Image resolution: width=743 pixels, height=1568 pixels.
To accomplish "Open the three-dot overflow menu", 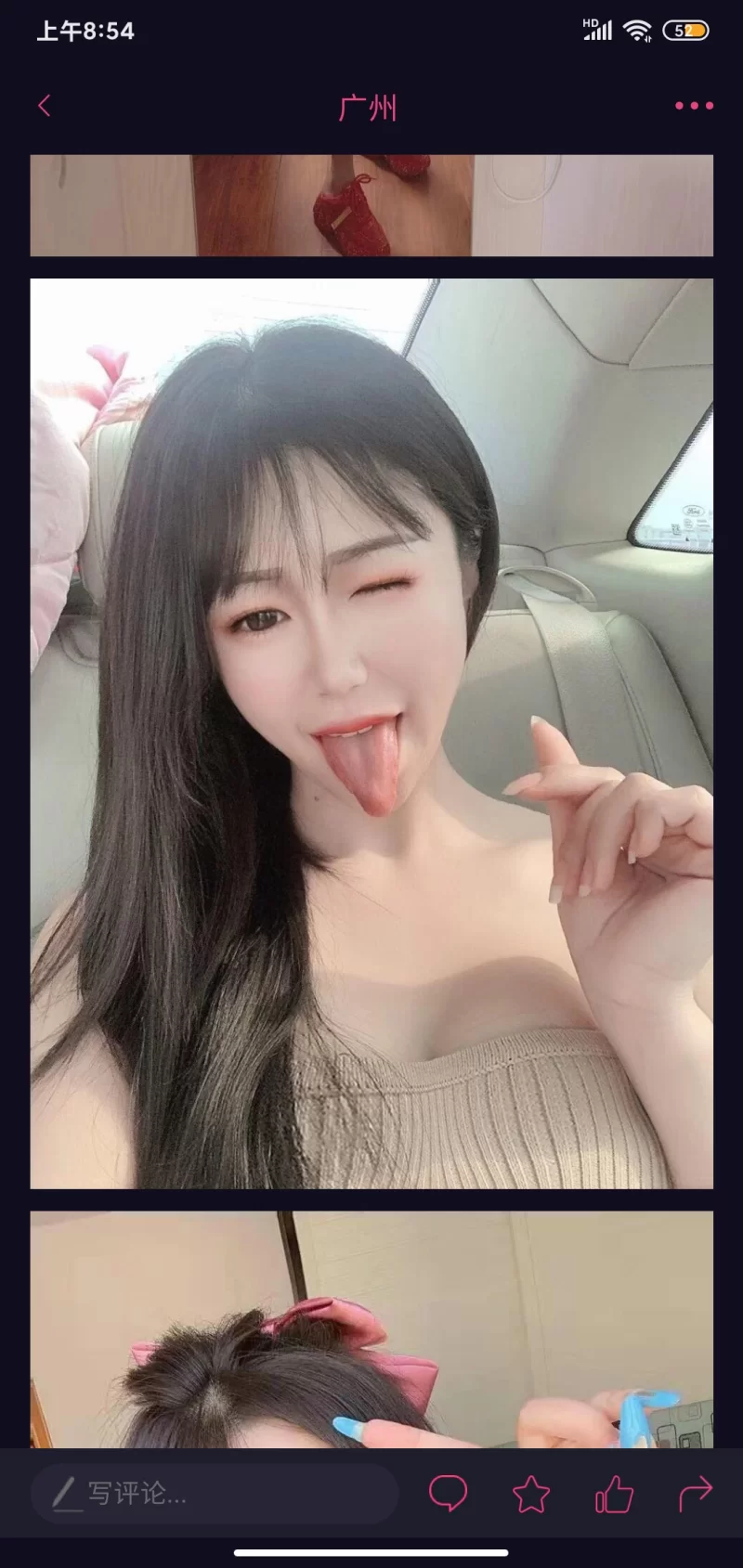I will tap(694, 106).
